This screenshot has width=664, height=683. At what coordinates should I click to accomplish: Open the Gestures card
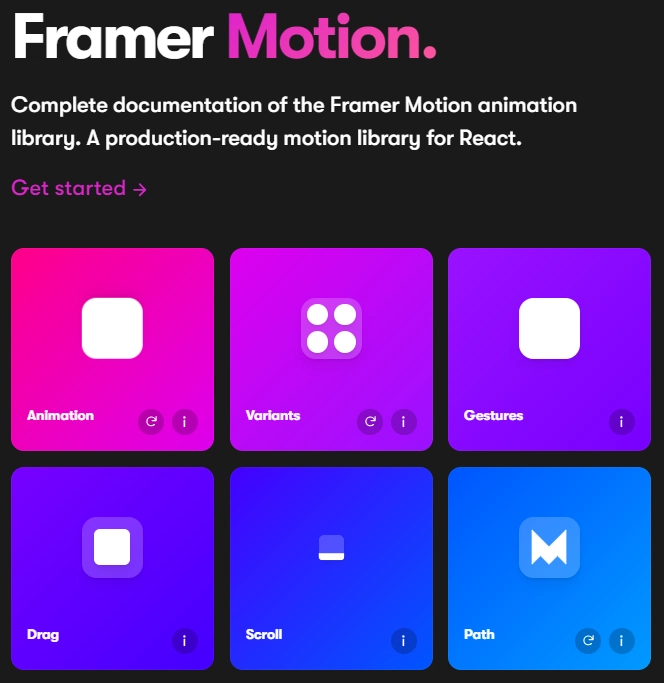(549, 330)
